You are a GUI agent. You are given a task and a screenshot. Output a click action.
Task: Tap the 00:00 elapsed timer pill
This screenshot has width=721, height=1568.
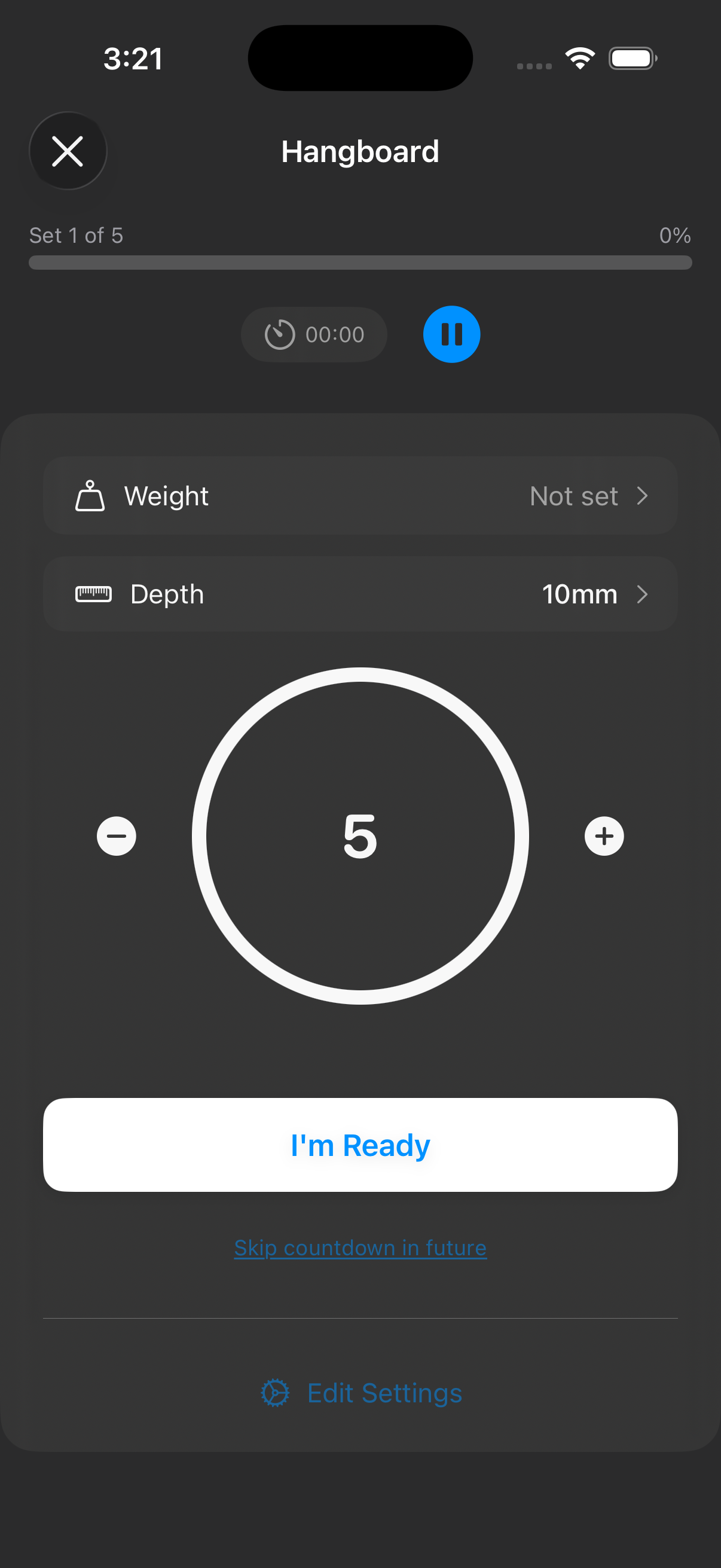pos(314,335)
